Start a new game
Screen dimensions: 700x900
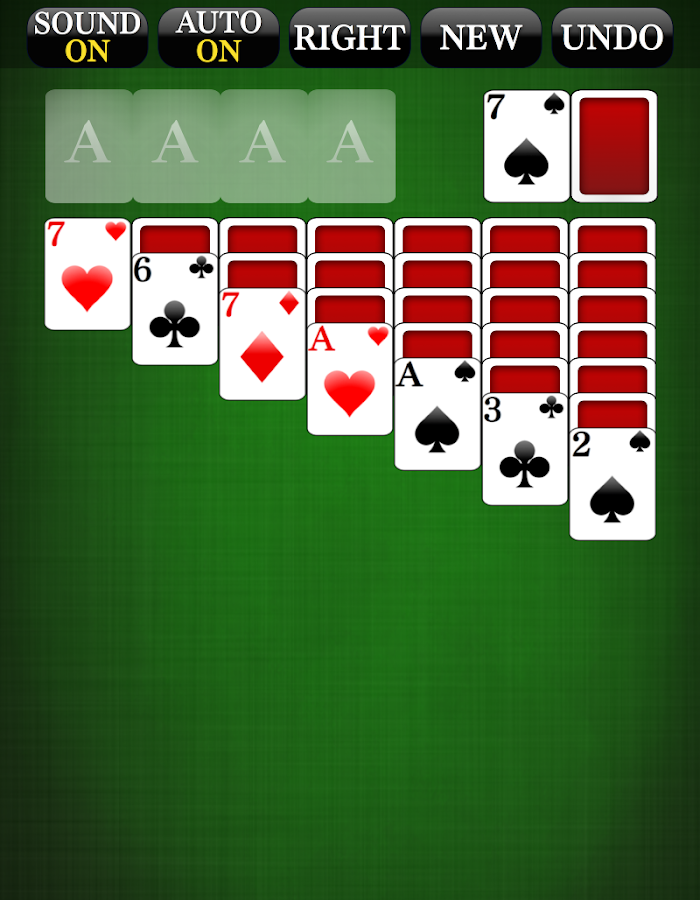pyautogui.click(x=481, y=38)
